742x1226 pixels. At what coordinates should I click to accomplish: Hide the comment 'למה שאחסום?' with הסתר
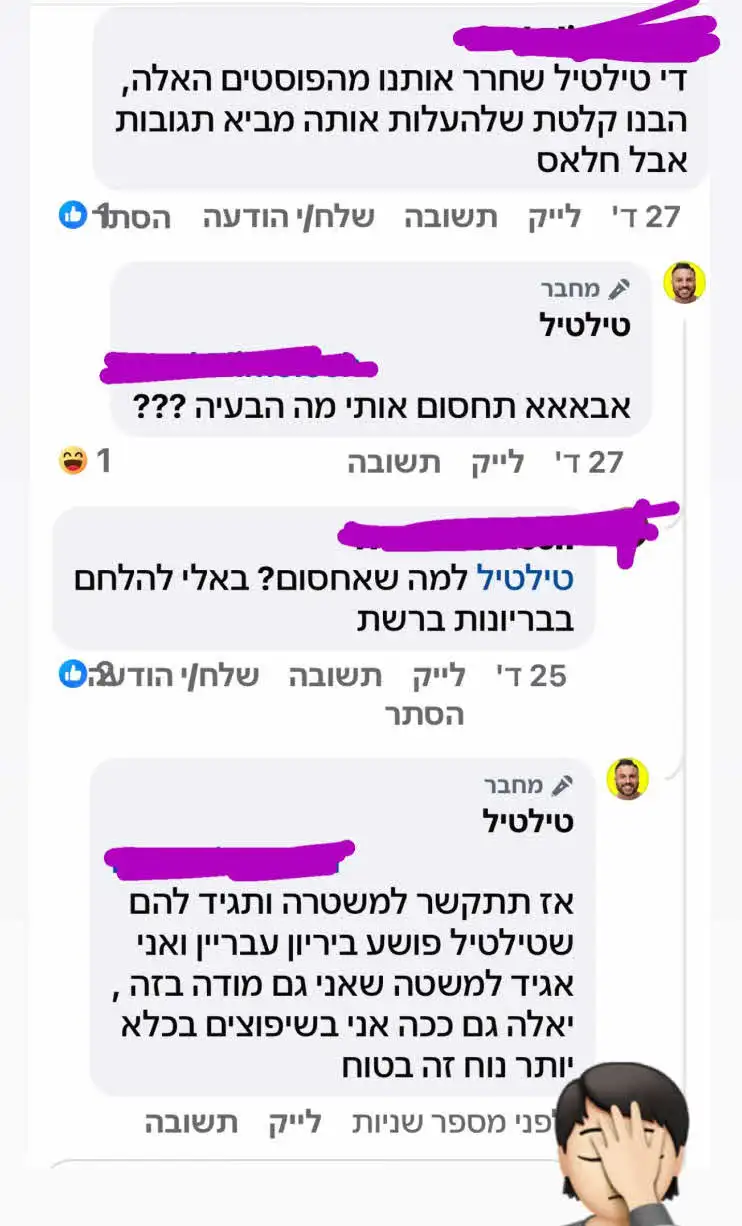(425, 715)
